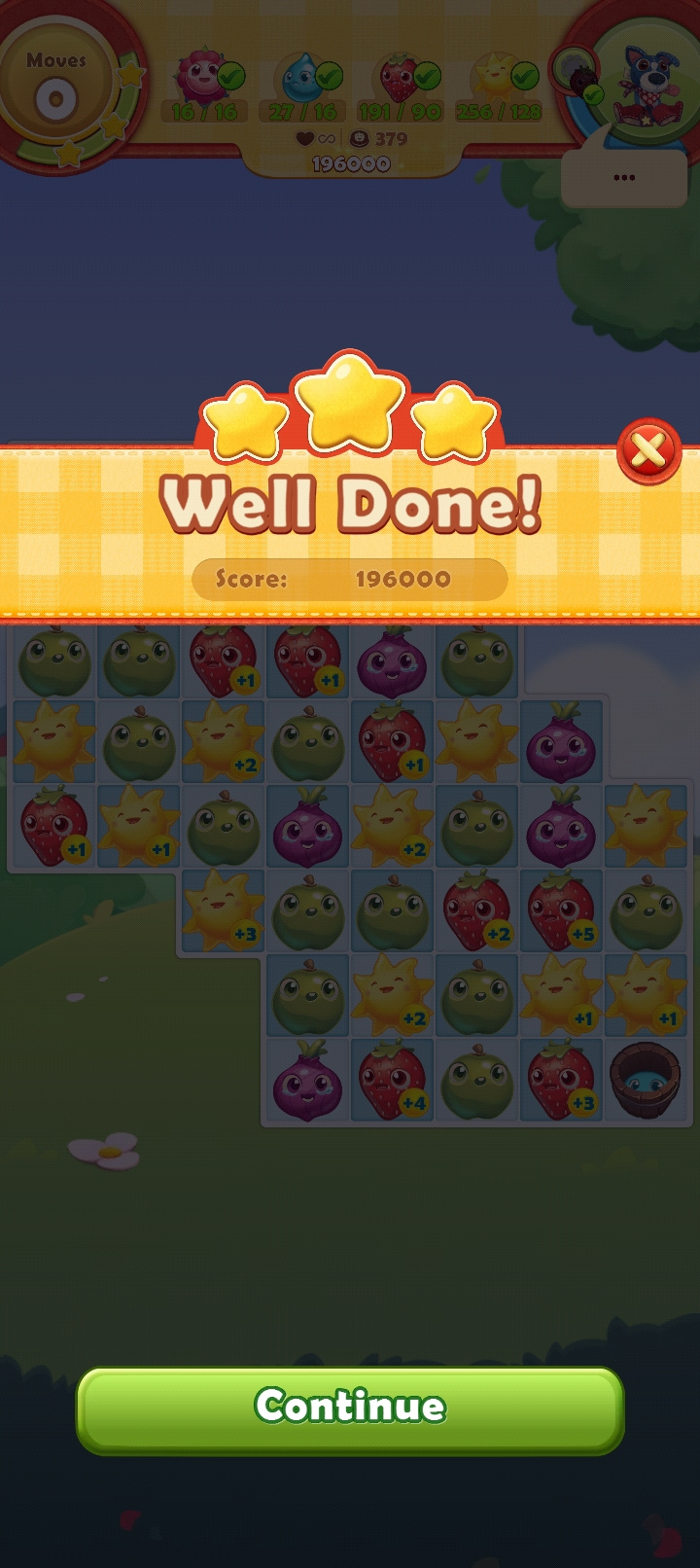The width and height of the screenshot is (700, 1568).
Task: Close the Well Done banner
Action: [648, 451]
